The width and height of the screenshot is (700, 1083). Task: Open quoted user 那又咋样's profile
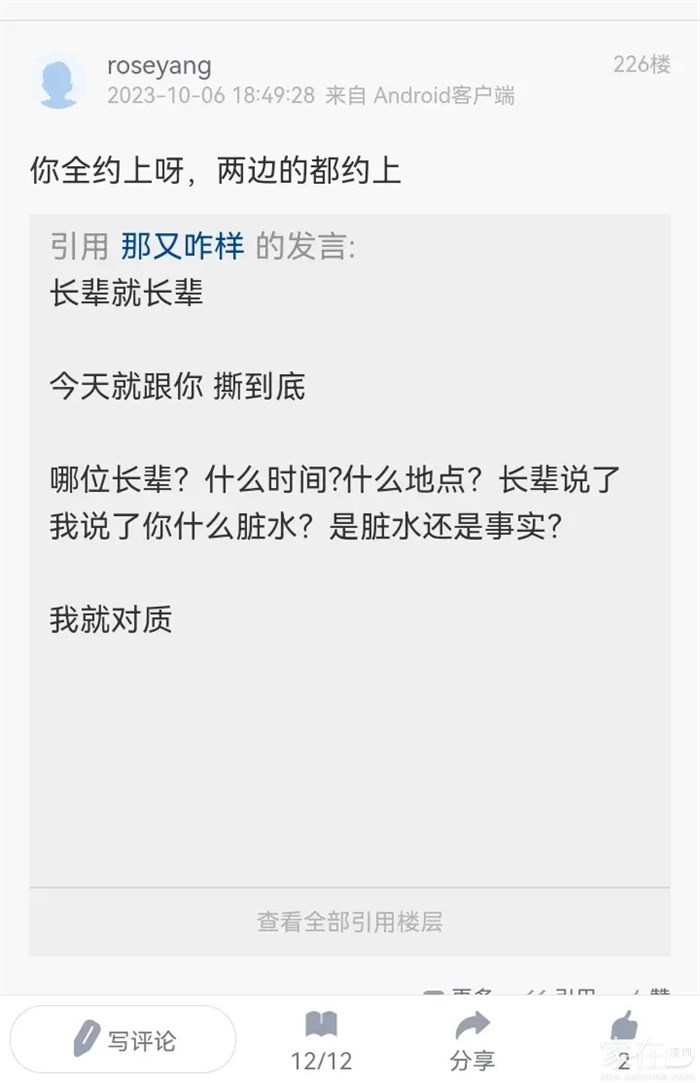(x=182, y=246)
